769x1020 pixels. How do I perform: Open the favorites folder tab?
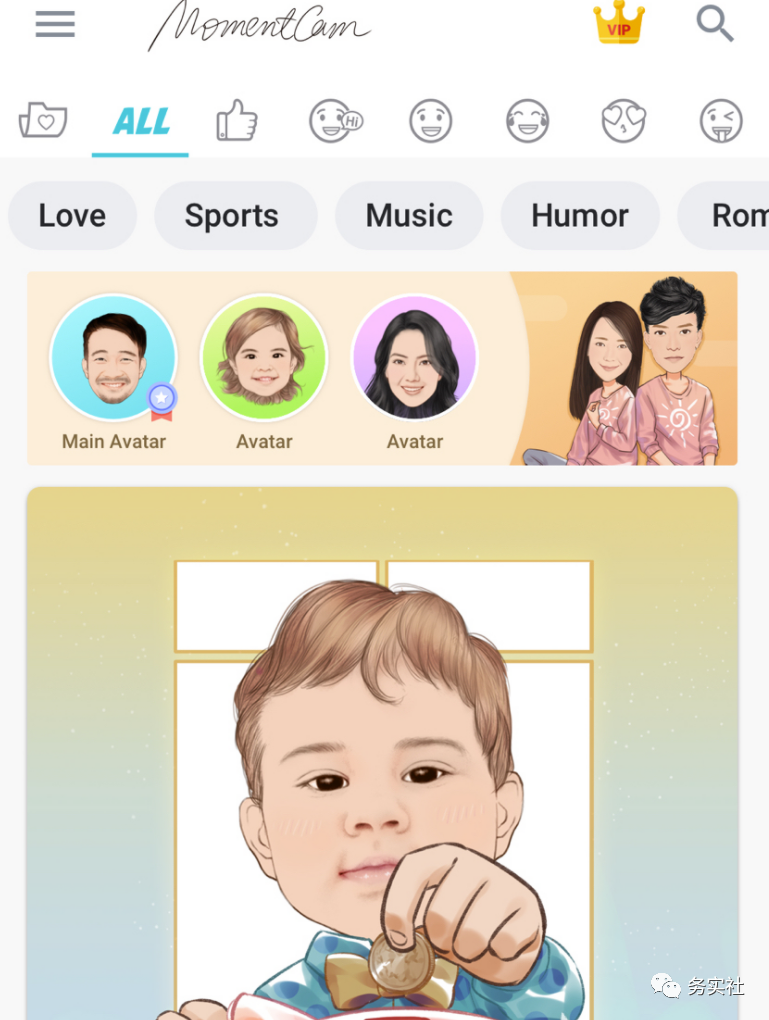[43, 122]
